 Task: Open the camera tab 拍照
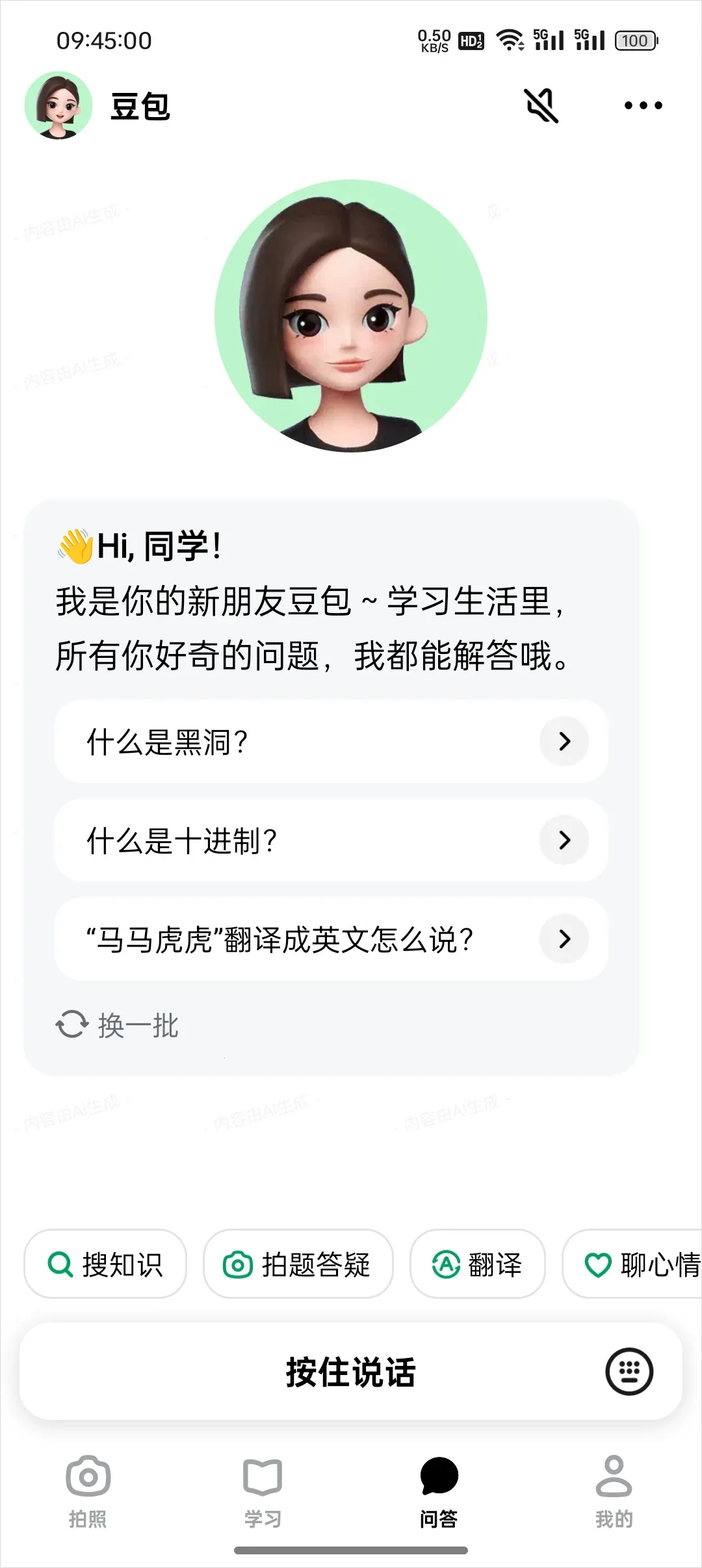[89, 1489]
